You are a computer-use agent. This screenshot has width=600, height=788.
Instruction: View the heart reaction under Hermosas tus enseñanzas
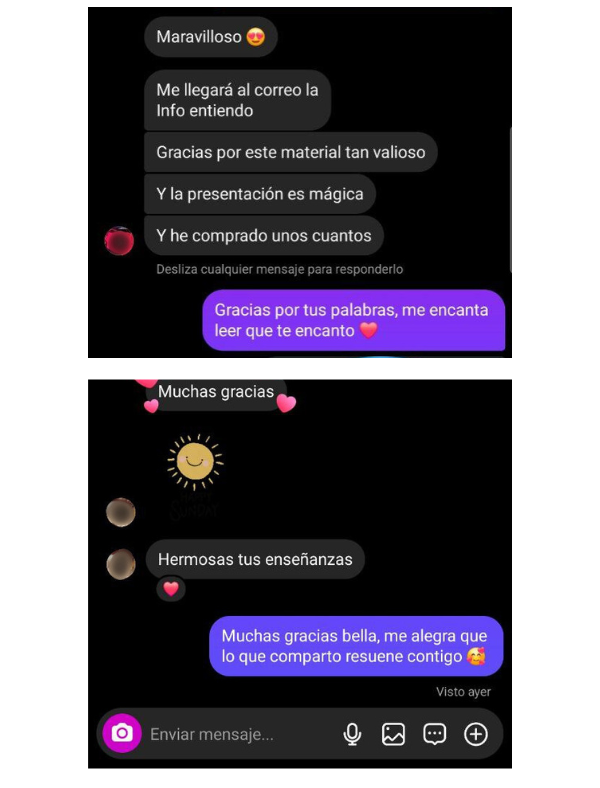(170, 589)
